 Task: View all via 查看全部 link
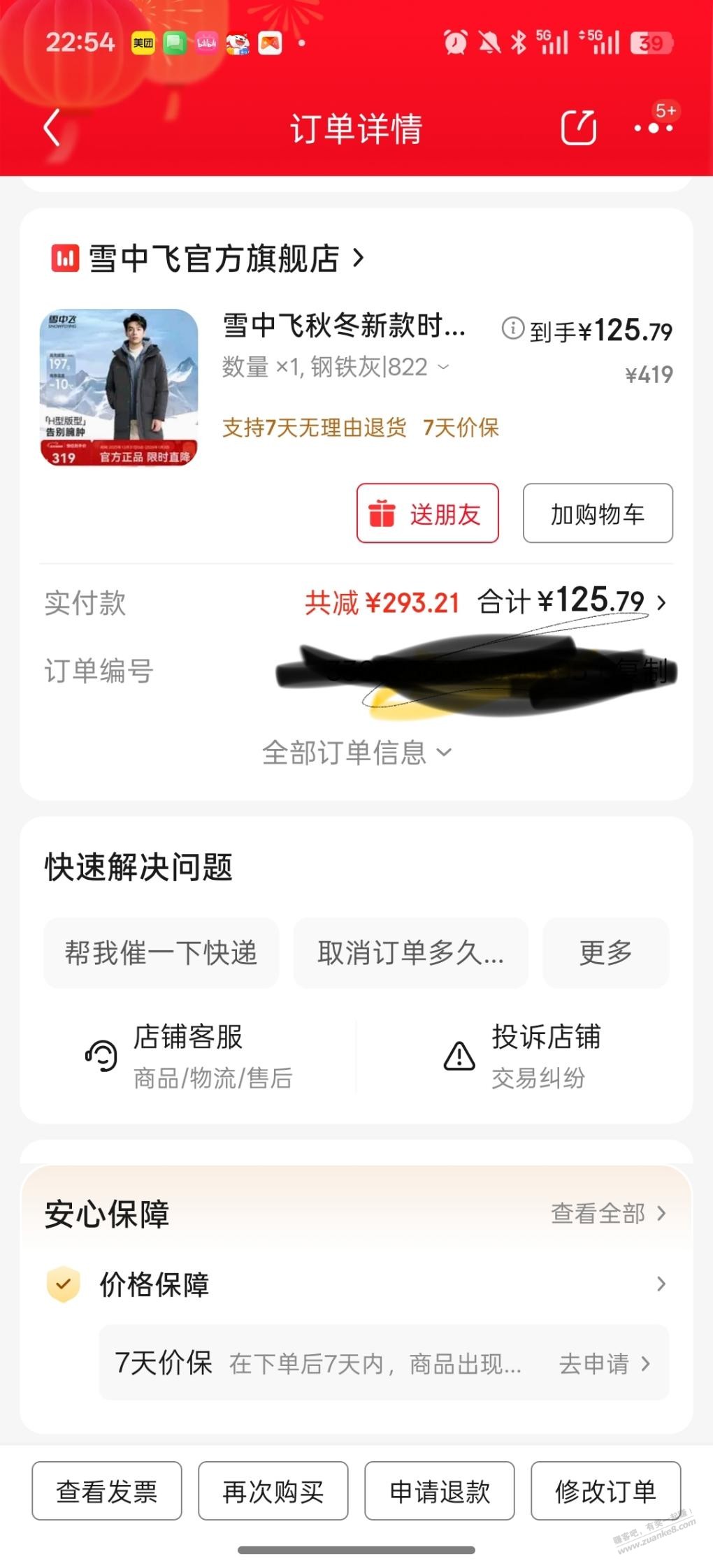[x=608, y=1214]
